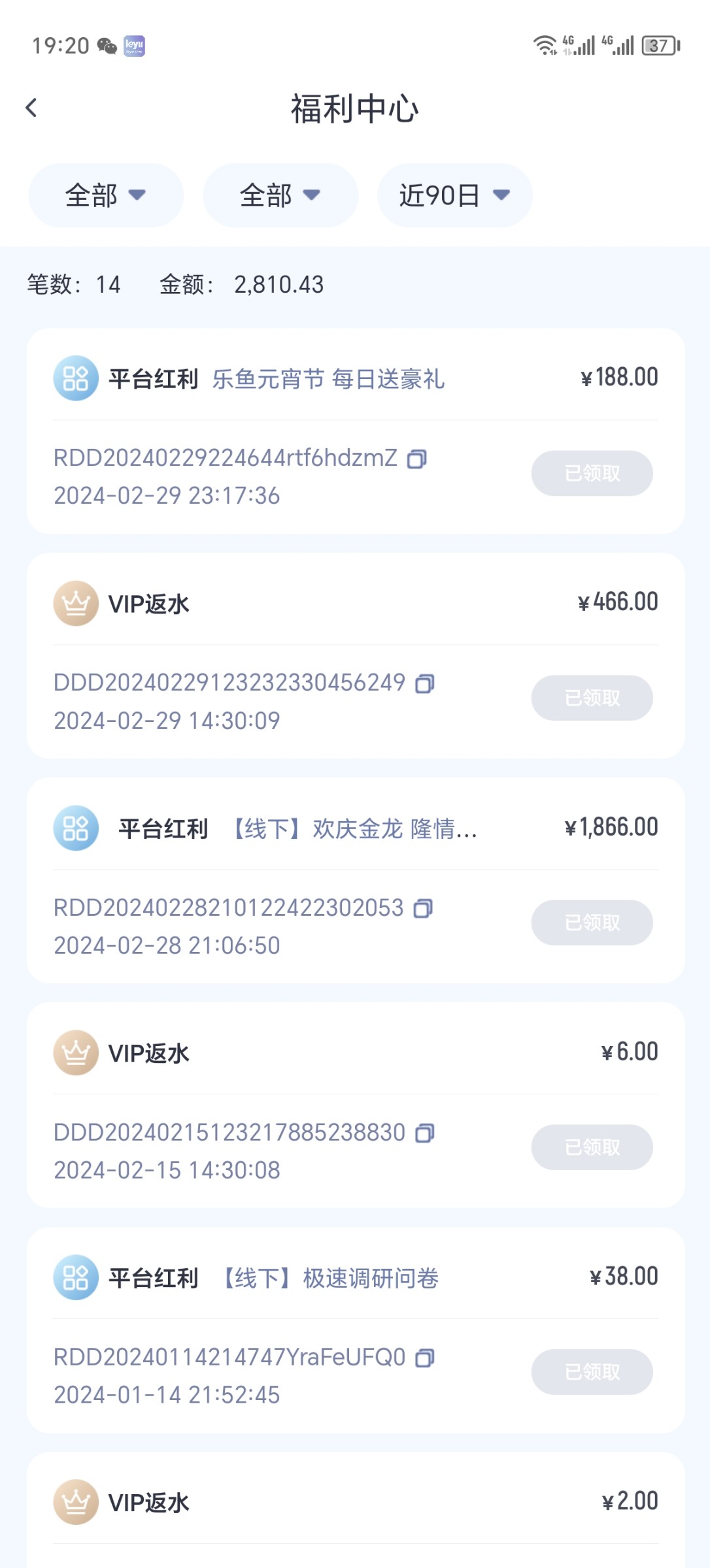Copy order number RDD20240229224644rtf6hdzmZ
Image resolution: width=710 pixels, height=1568 pixels.
coord(417,459)
